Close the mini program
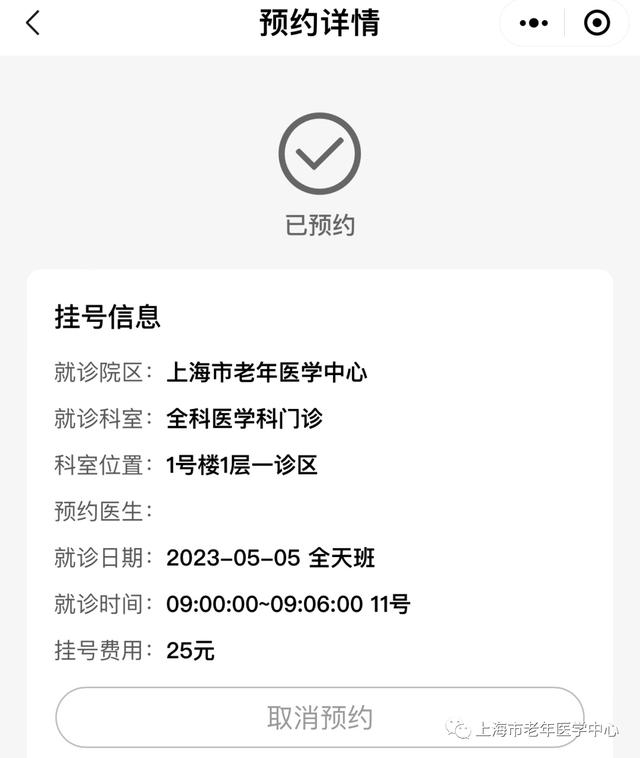 597,23
